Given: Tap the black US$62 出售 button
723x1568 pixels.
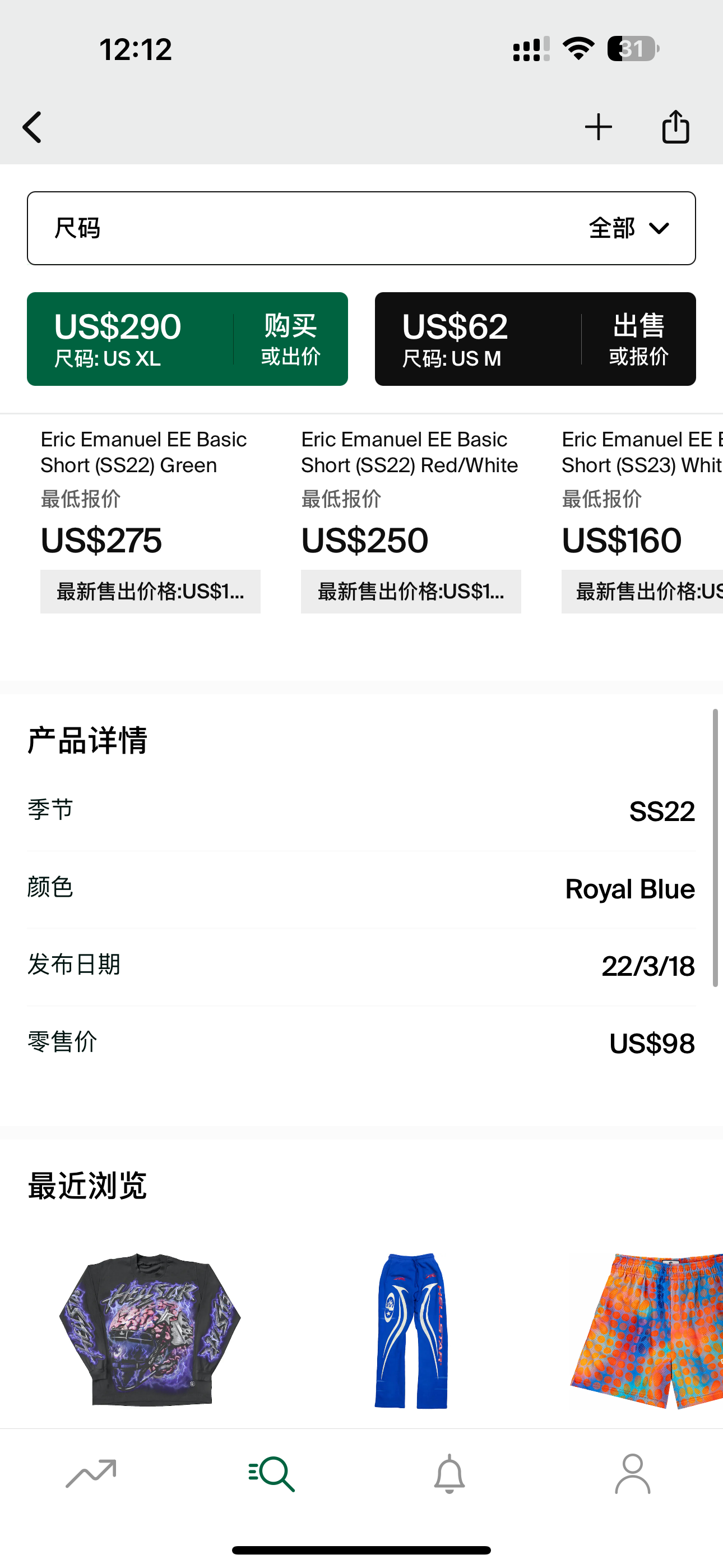Looking at the screenshot, I should click(536, 339).
